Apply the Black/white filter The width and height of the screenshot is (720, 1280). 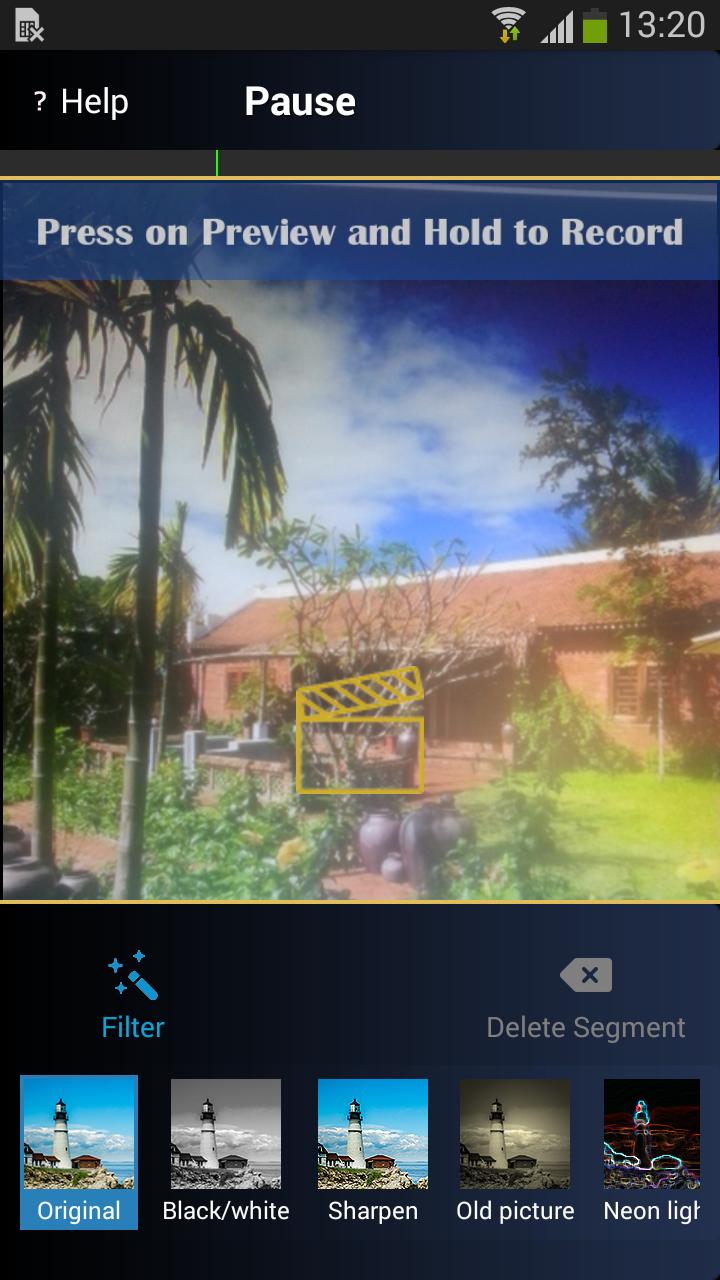point(226,1150)
